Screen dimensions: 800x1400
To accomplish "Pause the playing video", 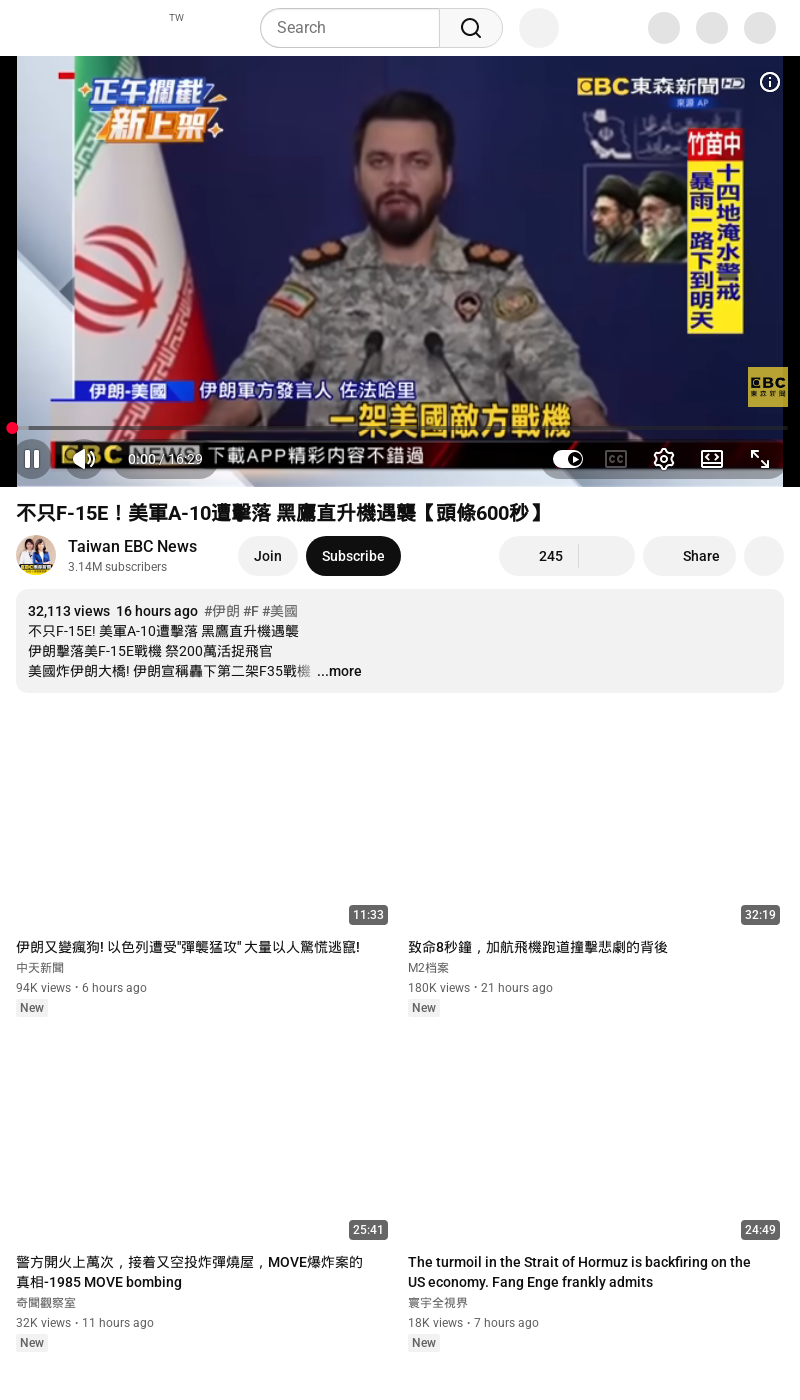I will [32, 459].
